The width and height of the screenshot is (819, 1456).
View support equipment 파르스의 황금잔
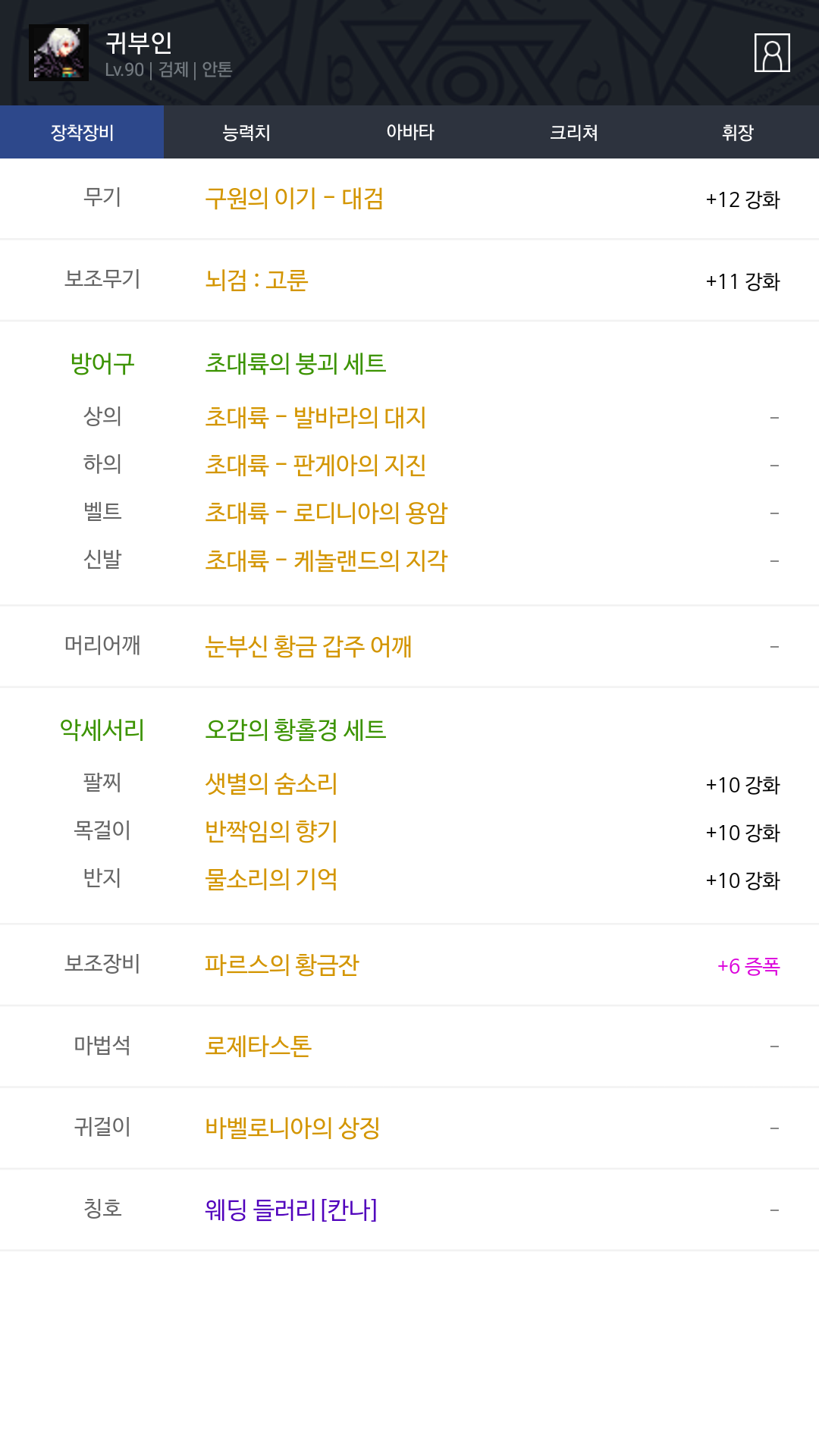click(282, 965)
